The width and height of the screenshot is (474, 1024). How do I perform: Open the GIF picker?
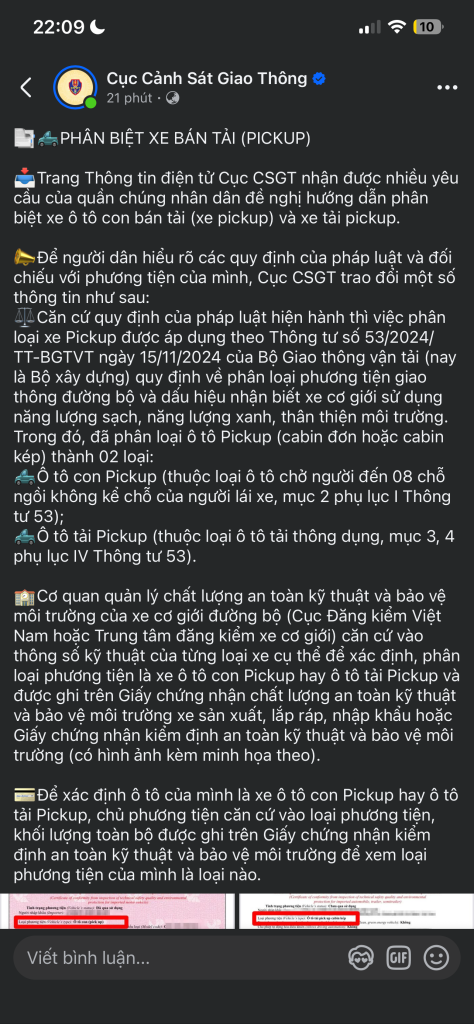398,958
